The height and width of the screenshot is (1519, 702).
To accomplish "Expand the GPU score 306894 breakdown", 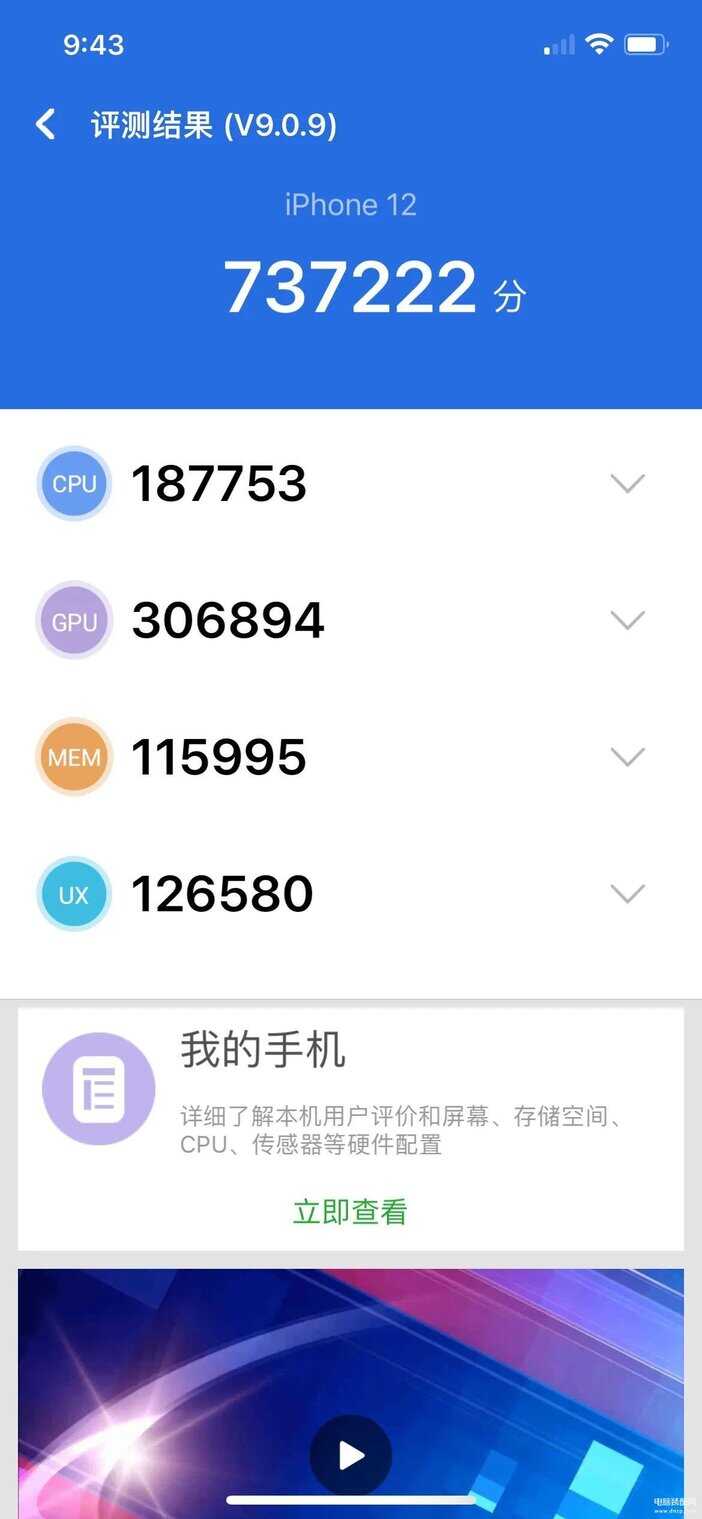I will (x=628, y=621).
